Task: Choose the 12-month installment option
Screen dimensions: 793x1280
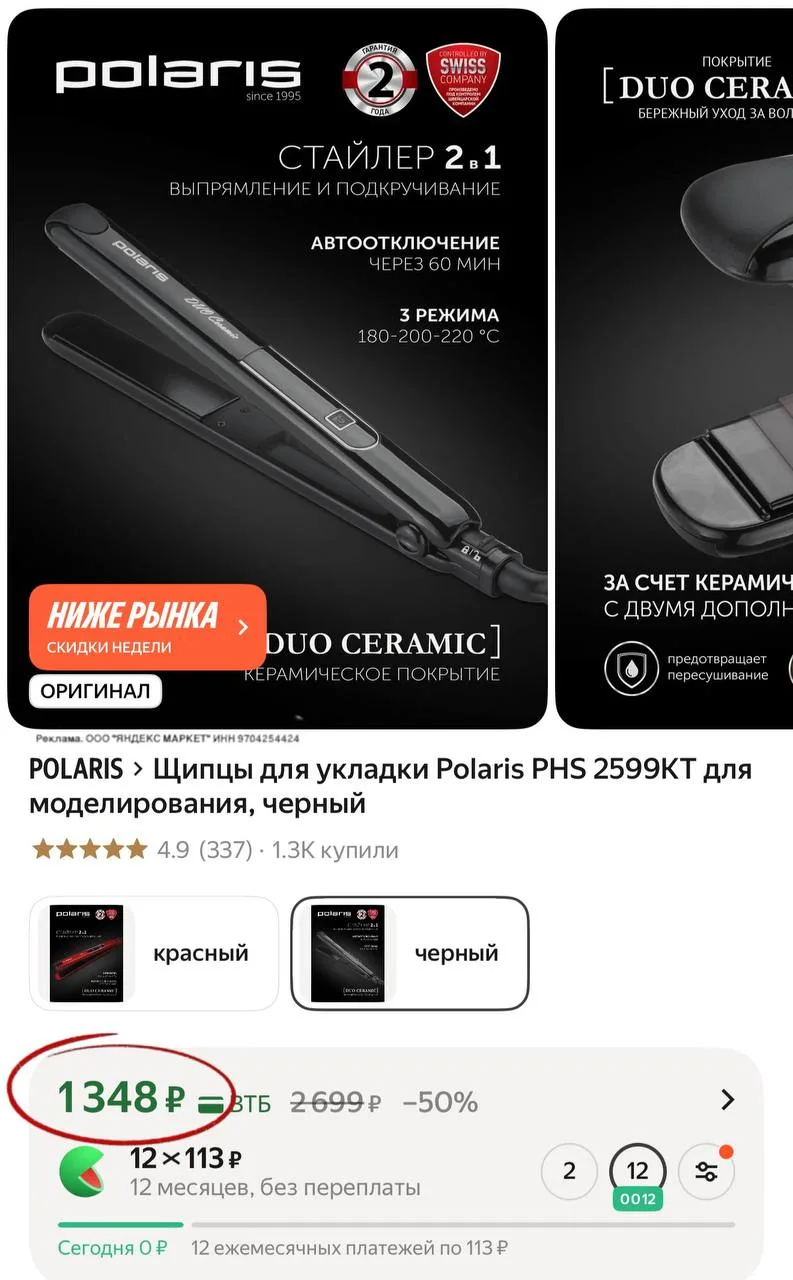Action: 637,1171
